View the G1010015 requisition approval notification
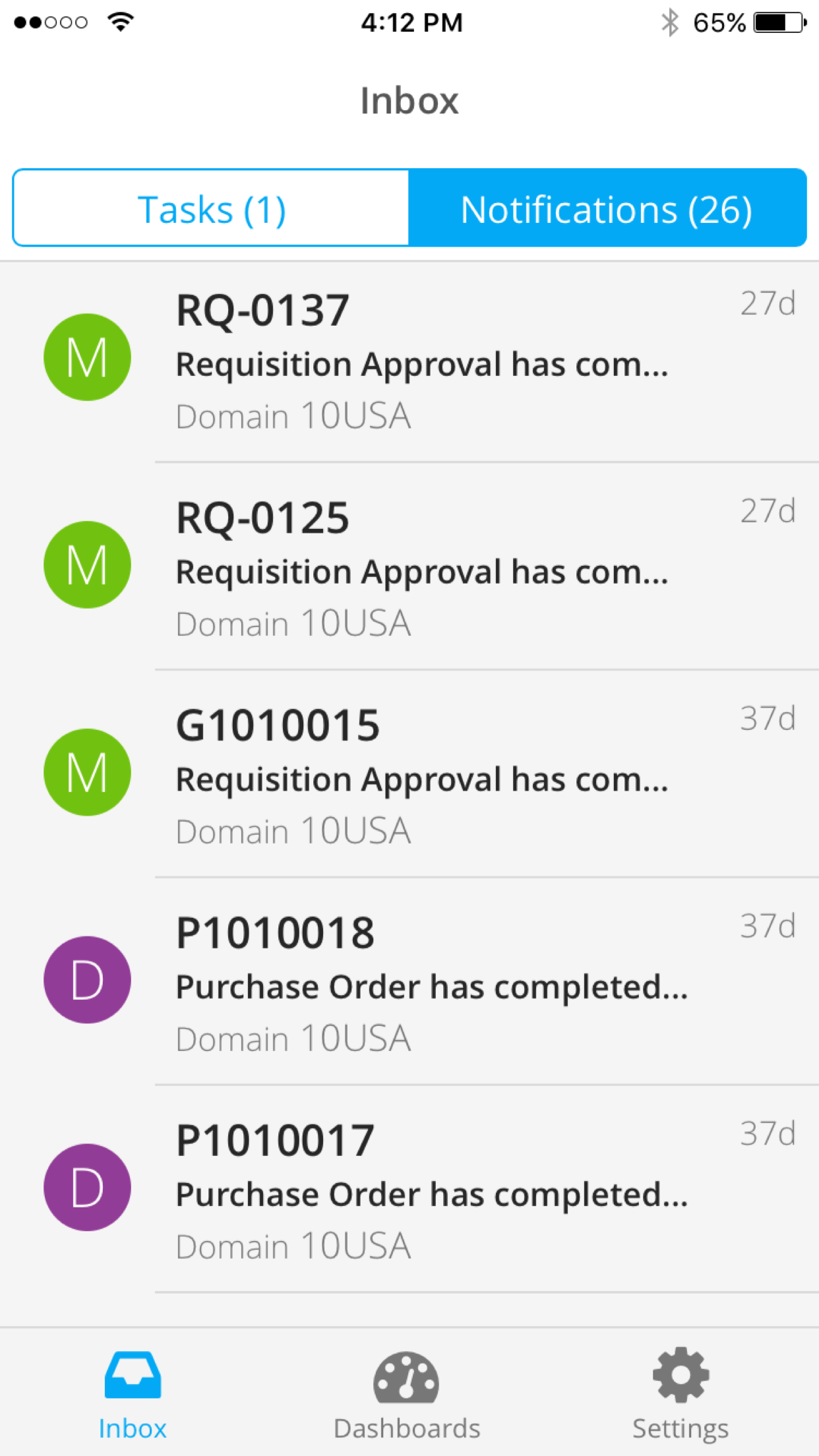The width and height of the screenshot is (819, 1456). point(422,777)
